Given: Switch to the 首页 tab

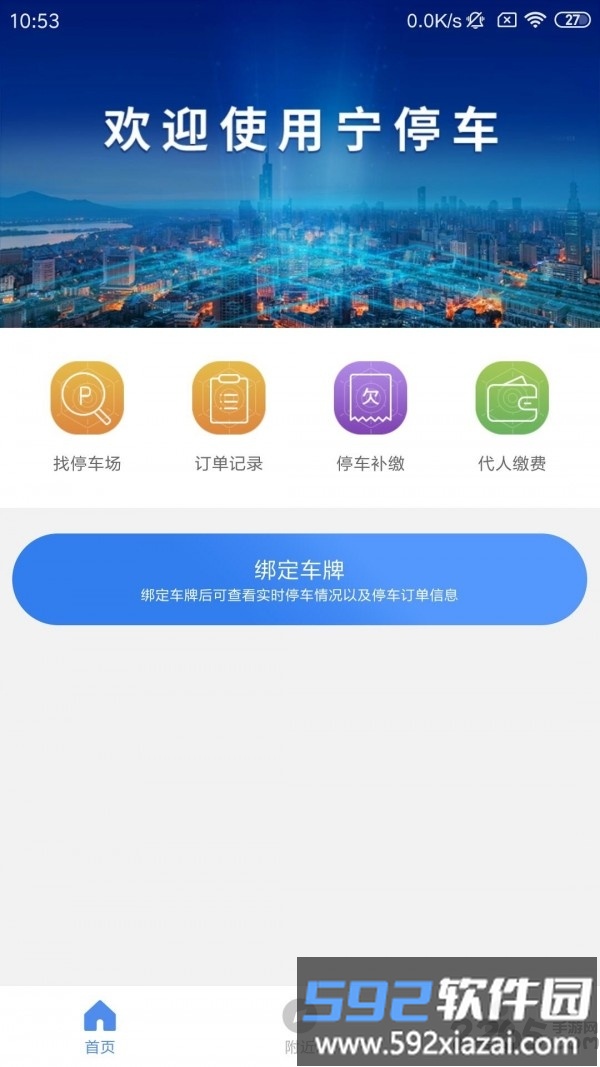Looking at the screenshot, I should pos(100,1027).
